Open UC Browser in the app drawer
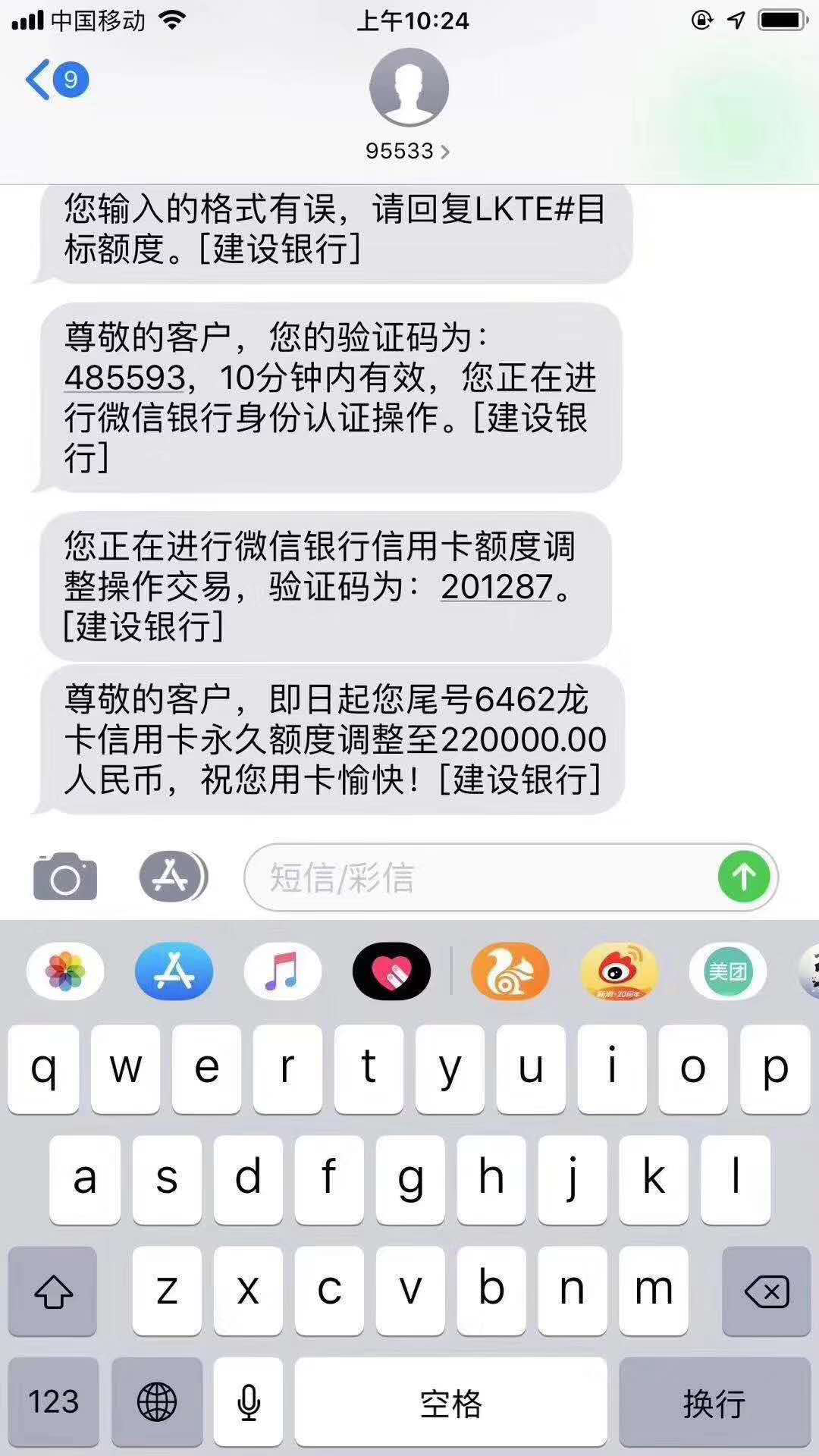The image size is (819, 1456). [x=510, y=971]
